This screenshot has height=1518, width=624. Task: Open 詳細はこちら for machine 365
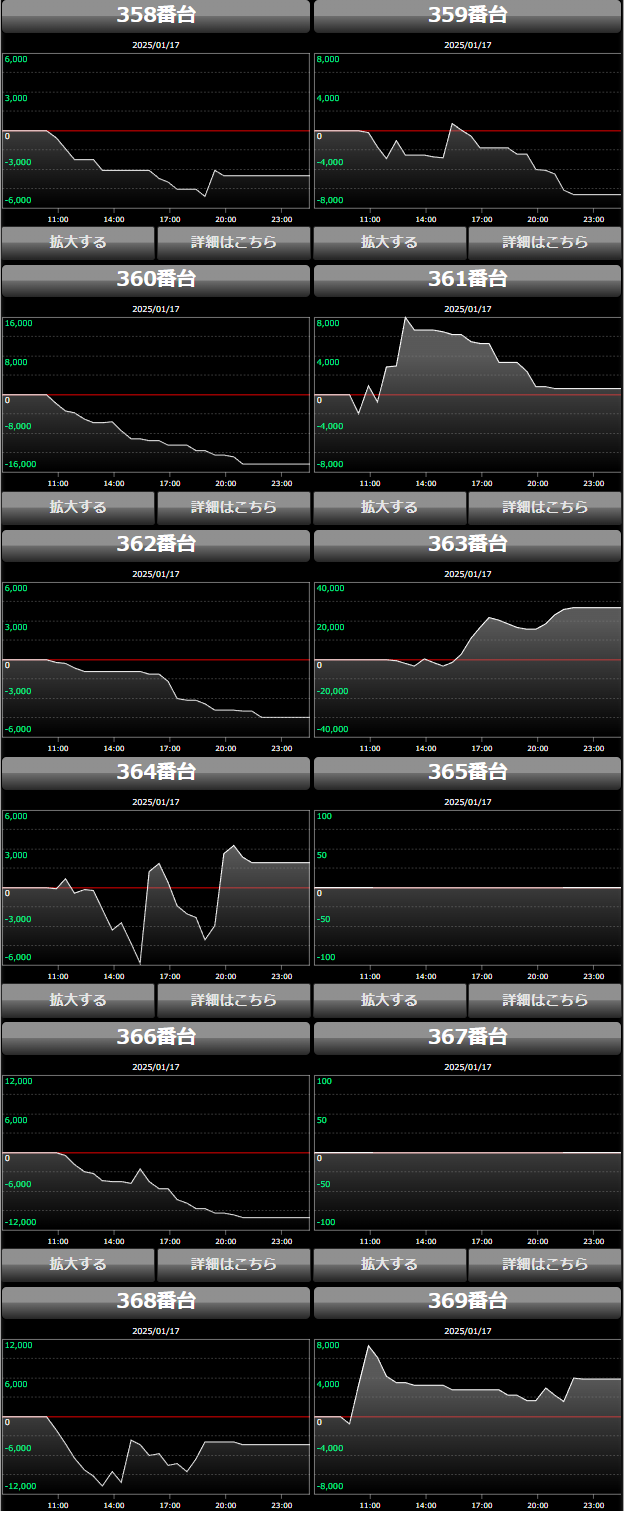point(545,1000)
